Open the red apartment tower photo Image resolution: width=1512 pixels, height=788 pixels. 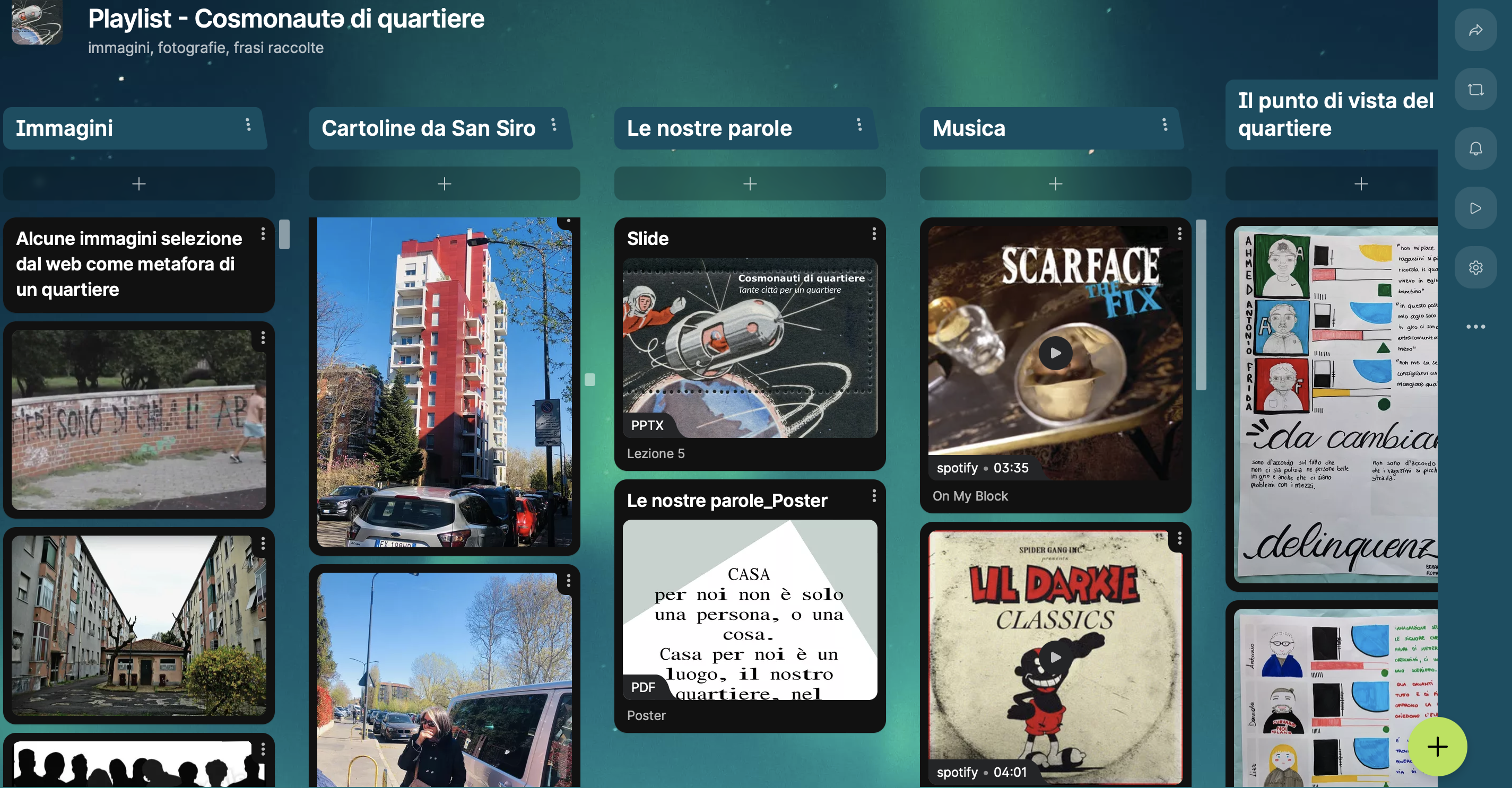click(445, 382)
